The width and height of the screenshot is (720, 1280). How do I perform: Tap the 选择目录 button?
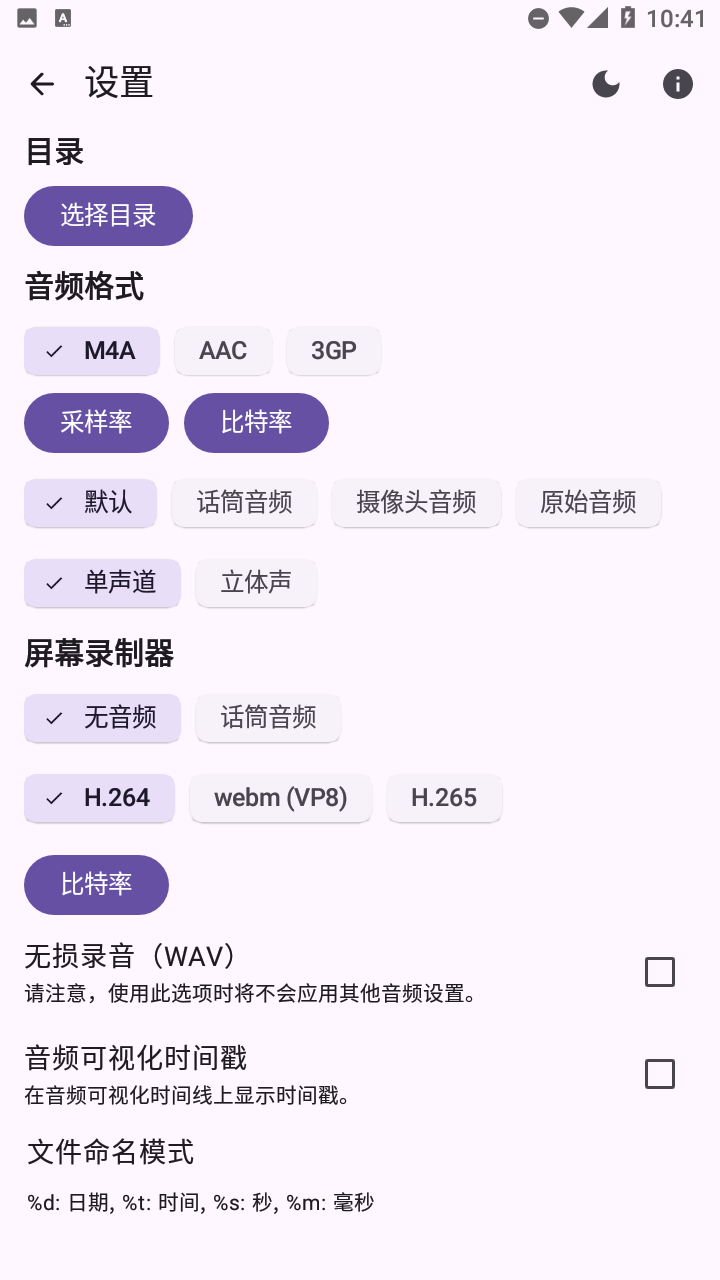click(x=108, y=216)
